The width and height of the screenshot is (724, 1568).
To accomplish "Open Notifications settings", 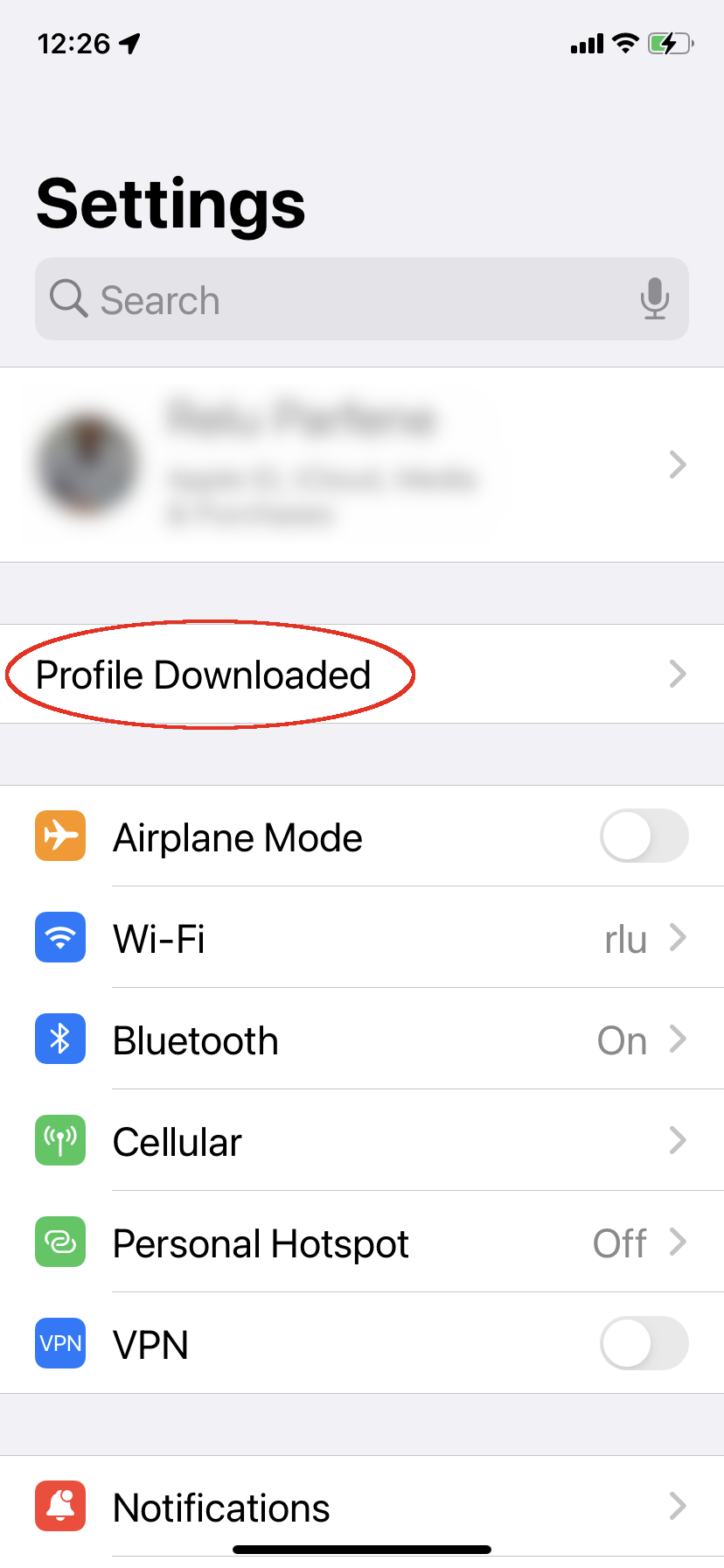I will point(362,1507).
